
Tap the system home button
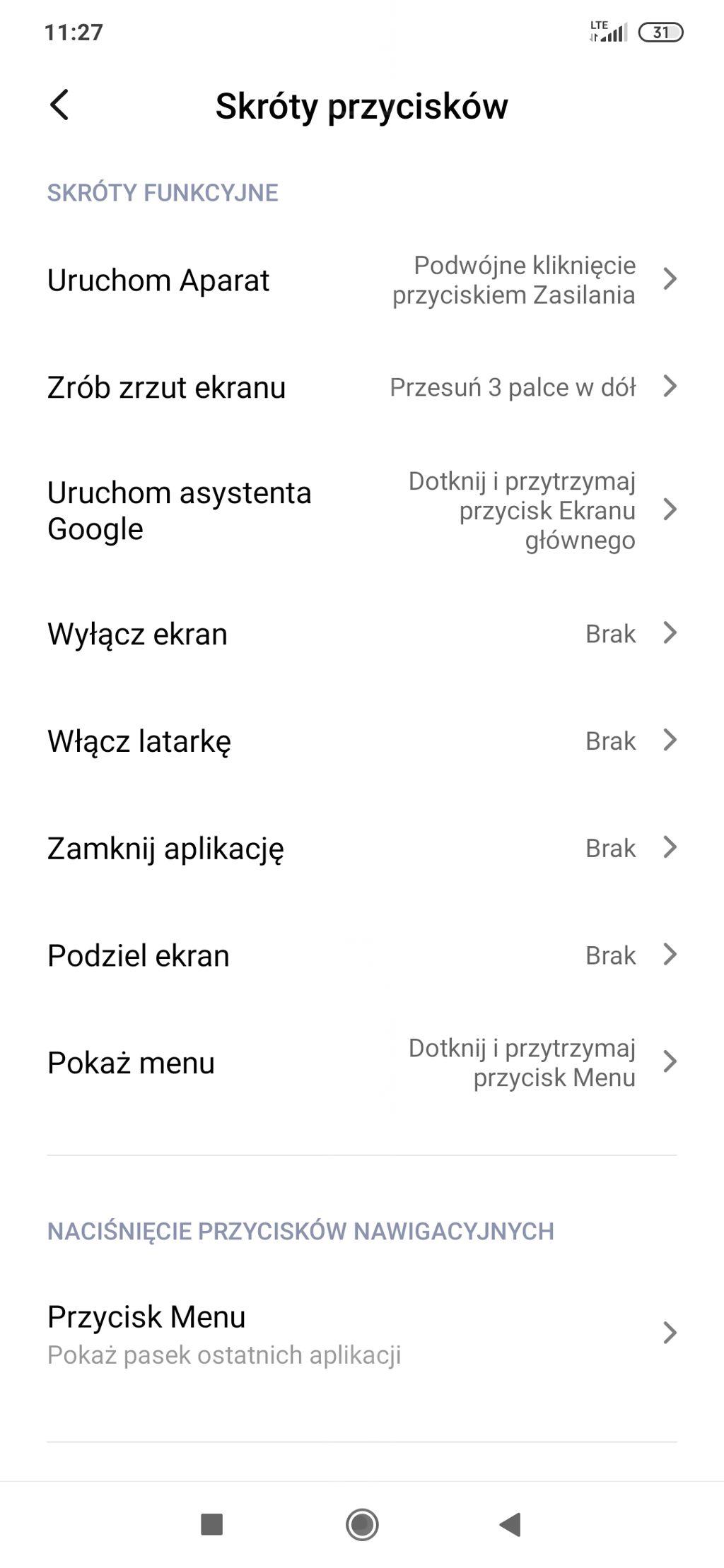[x=362, y=1524]
